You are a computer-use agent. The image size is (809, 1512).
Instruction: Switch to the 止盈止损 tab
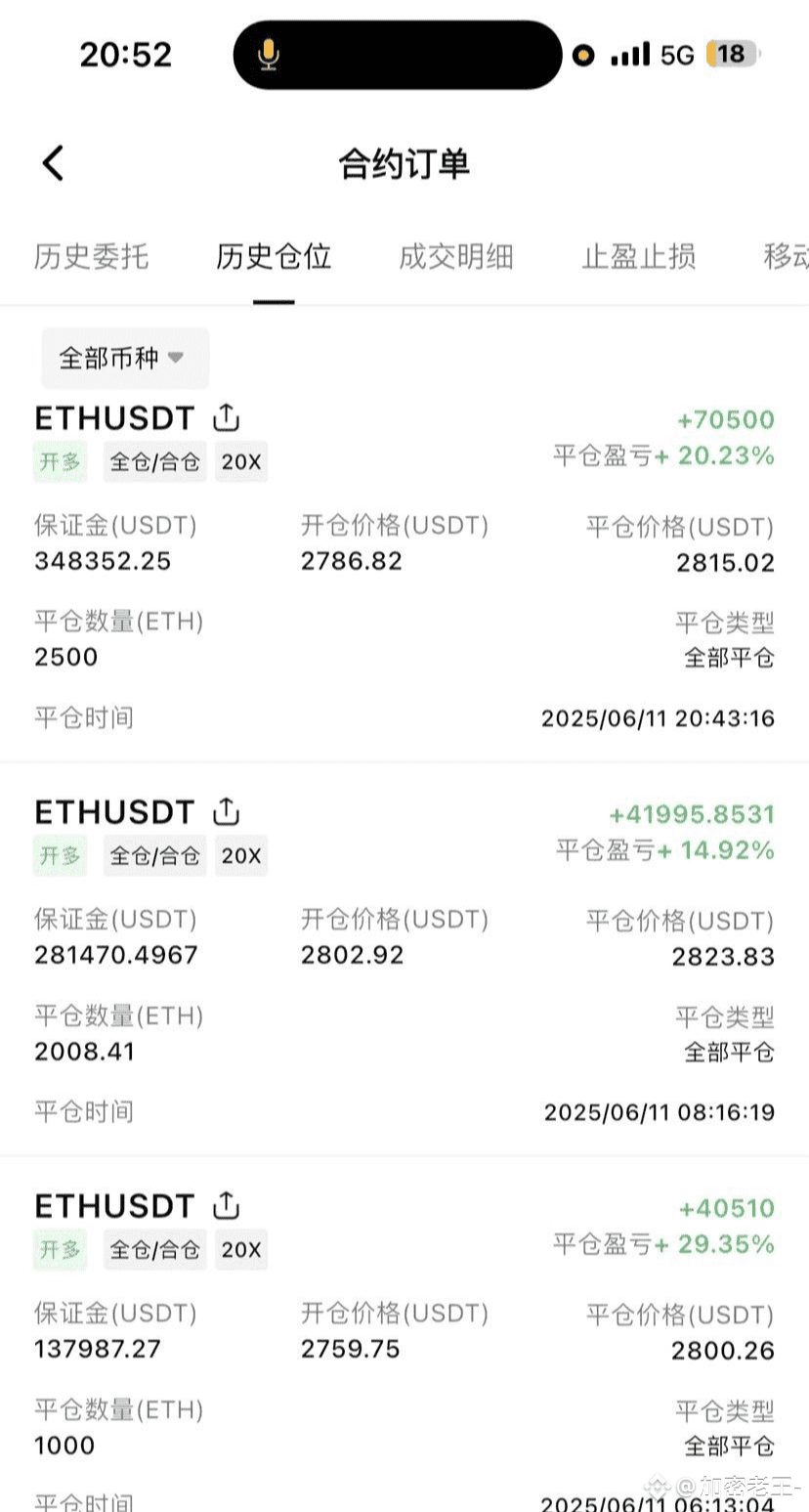click(x=639, y=257)
